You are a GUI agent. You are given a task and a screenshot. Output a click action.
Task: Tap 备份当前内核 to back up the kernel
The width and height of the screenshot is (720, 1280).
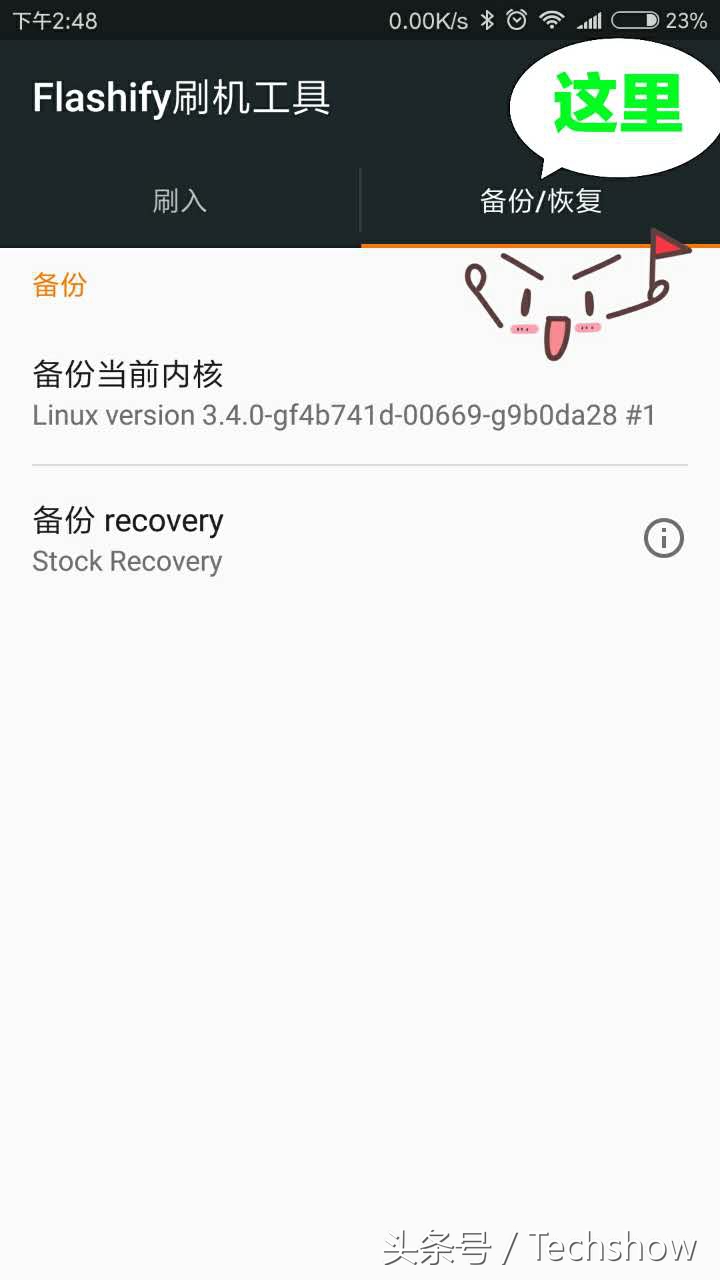pos(129,374)
